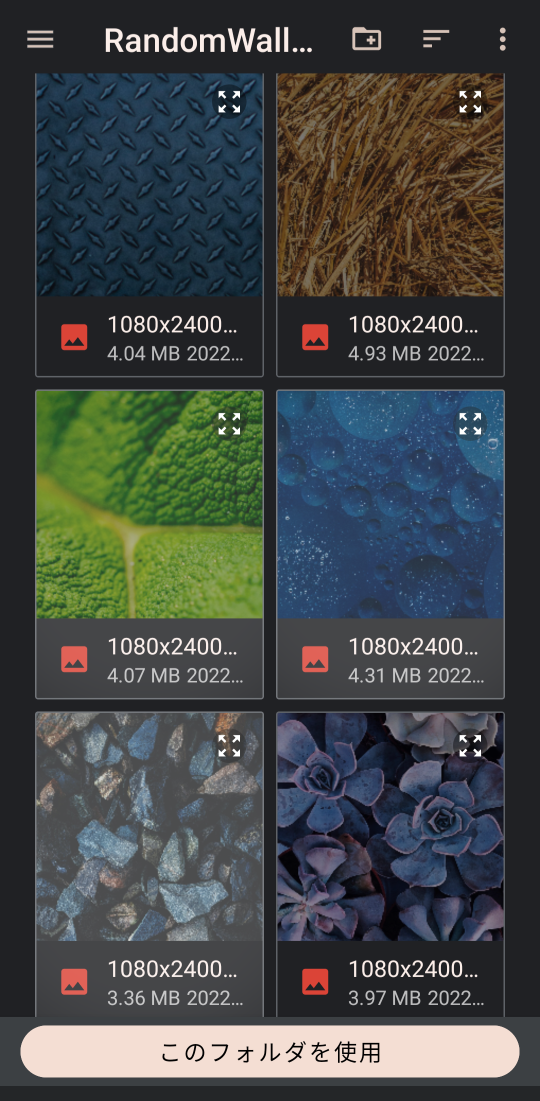The width and height of the screenshot is (540, 1101).
Task: Create a new folder
Action: 367,39
